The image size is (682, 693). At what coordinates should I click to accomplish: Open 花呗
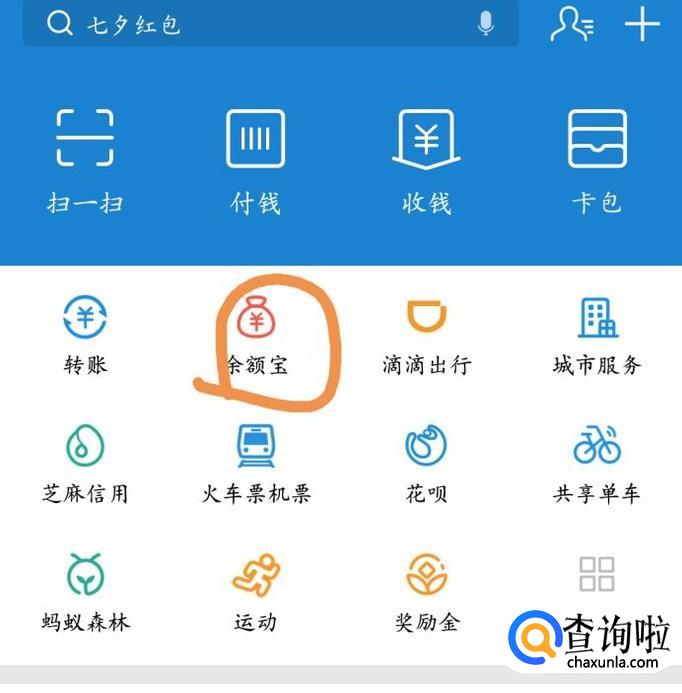[x=426, y=462]
